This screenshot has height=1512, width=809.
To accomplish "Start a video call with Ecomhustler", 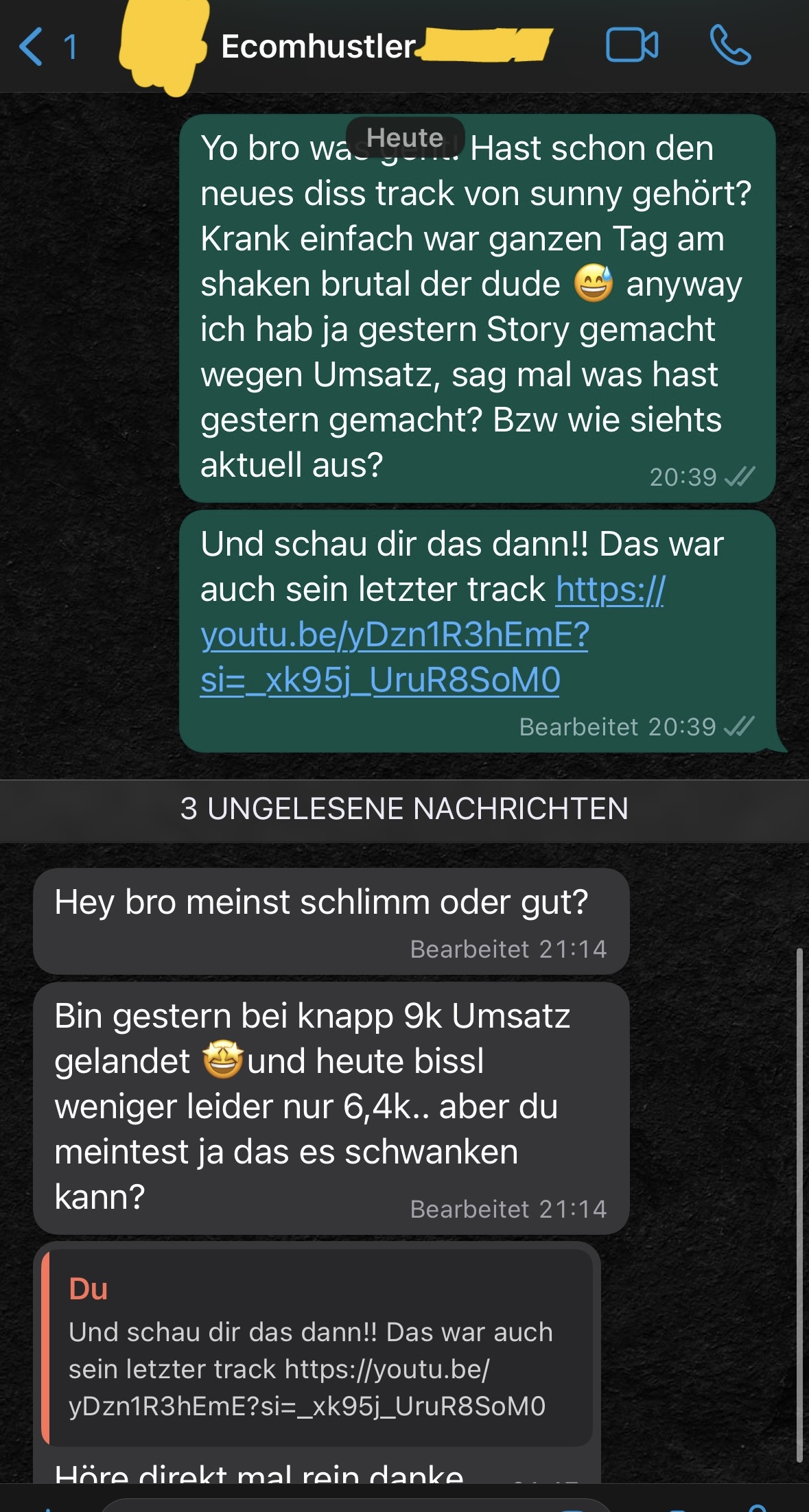I will click(631, 47).
